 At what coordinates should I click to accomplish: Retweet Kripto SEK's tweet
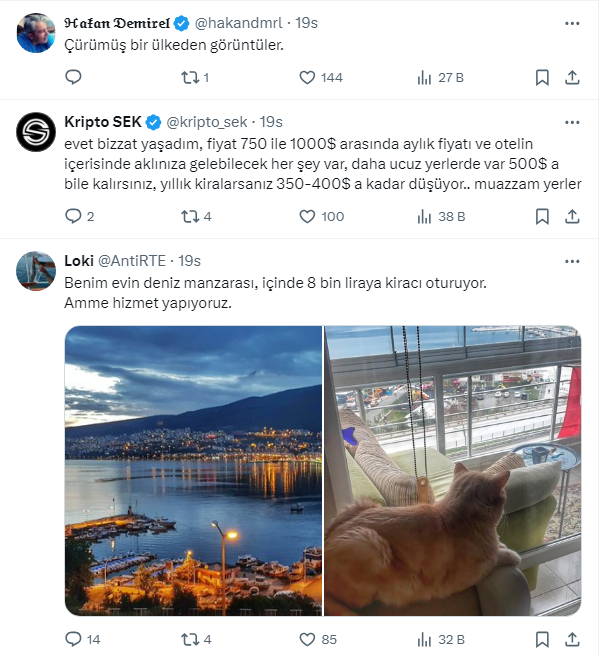(x=190, y=216)
